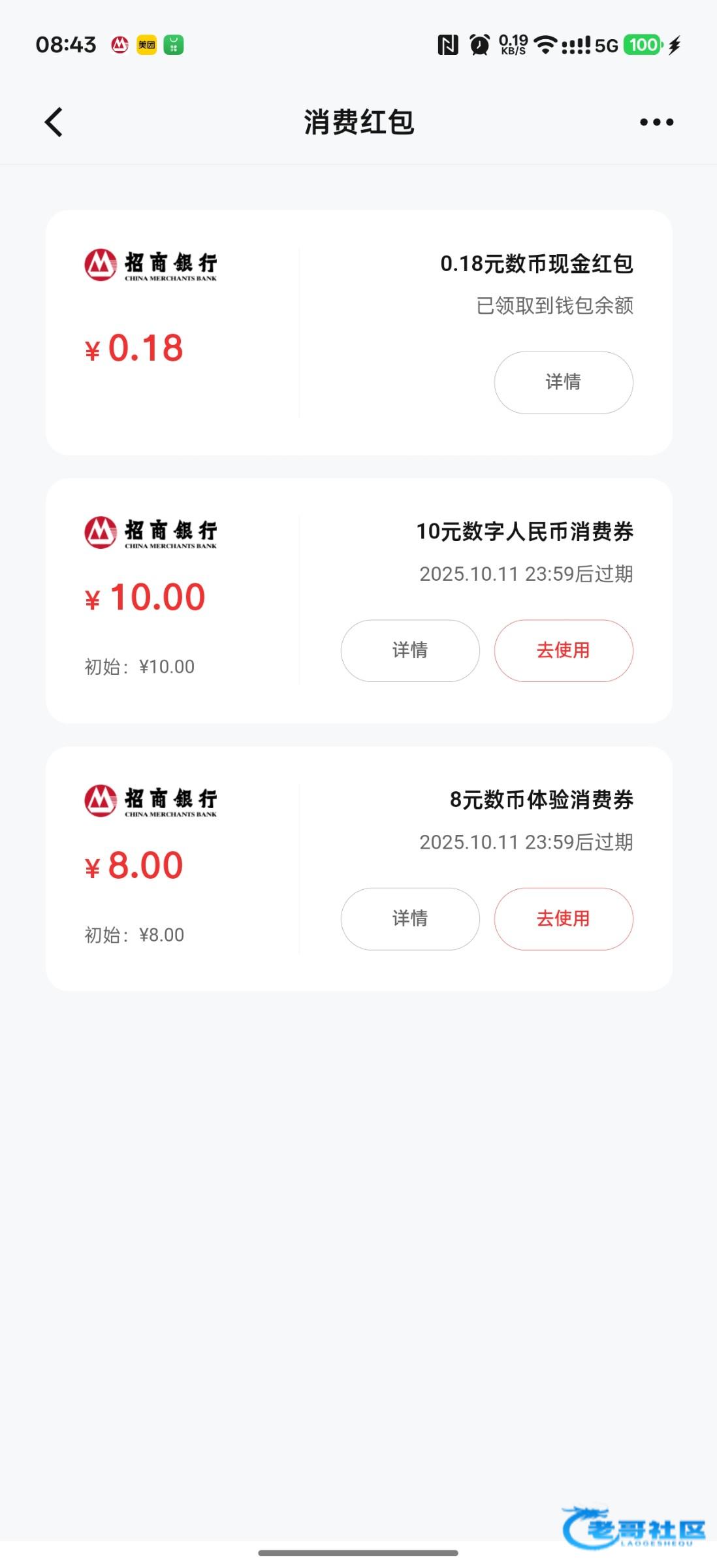717x1568 pixels.
Task: Open the three-dot overflow menu
Action: tap(656, 122)
